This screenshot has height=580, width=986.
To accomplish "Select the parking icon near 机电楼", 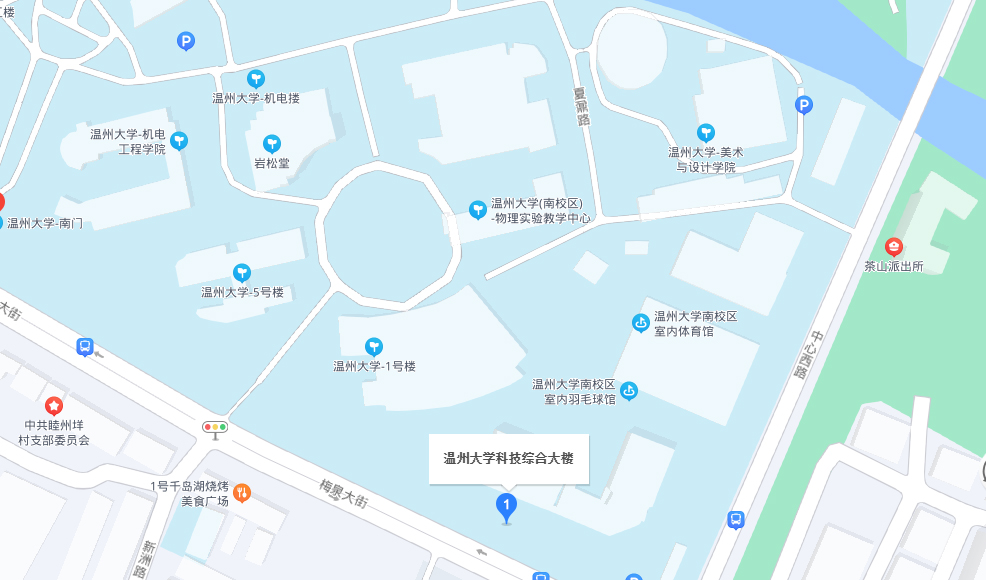I will coord(186,41).
